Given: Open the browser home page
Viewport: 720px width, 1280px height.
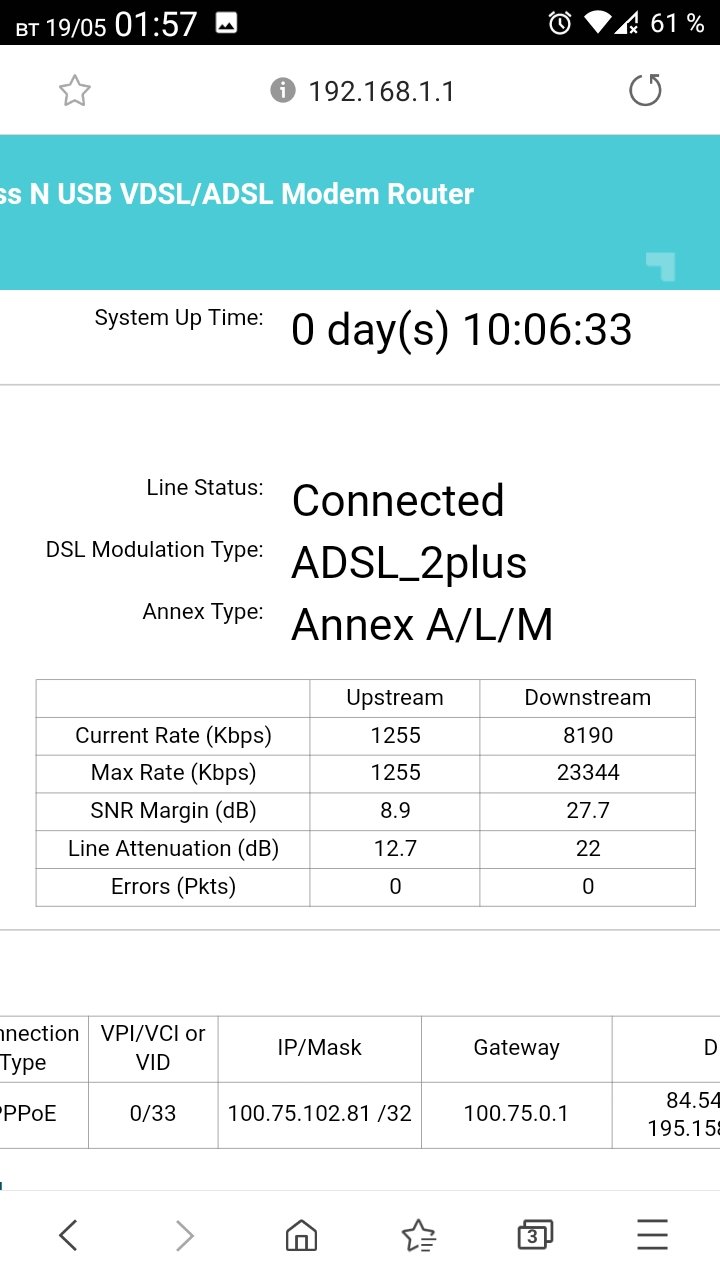Looking at the screenshot, I should (301, 1236).
